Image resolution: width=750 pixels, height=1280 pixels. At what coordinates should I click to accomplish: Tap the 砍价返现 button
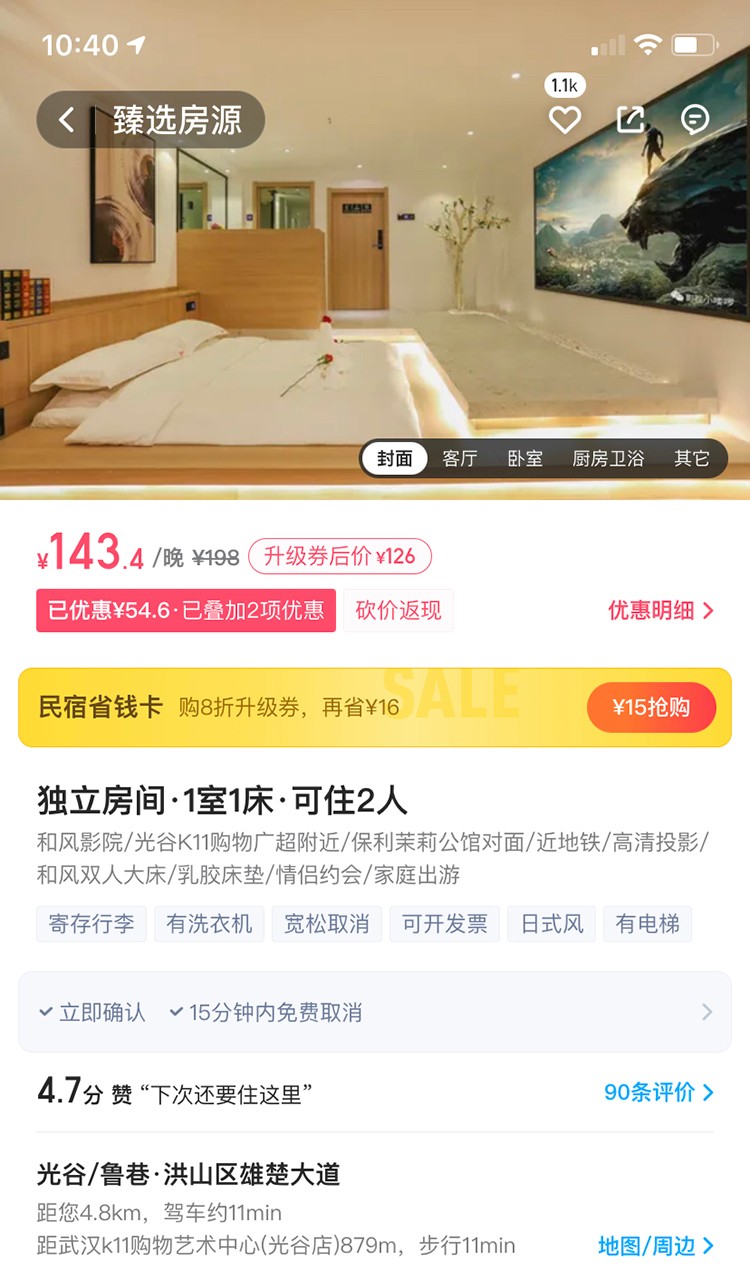398,610
